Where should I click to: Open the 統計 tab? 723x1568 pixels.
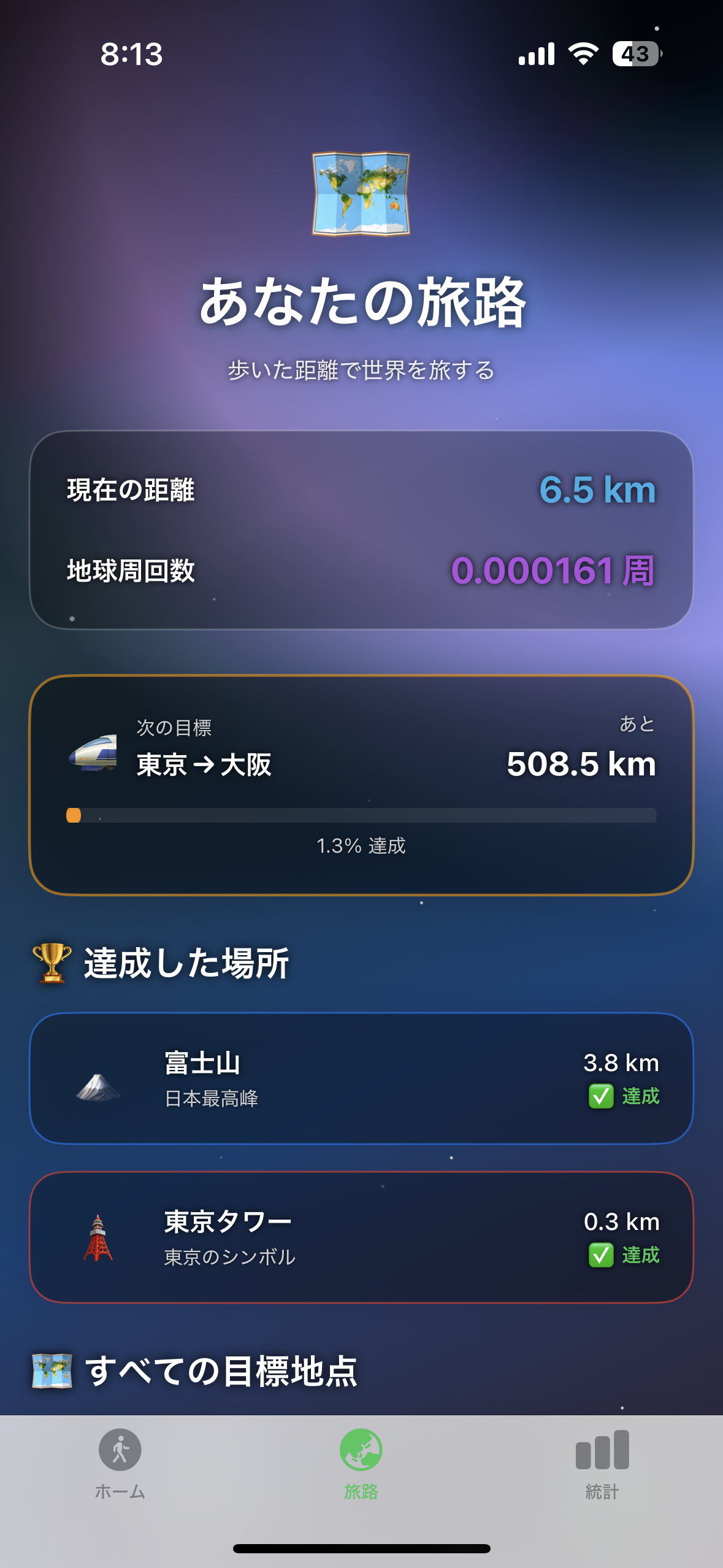602,1463
